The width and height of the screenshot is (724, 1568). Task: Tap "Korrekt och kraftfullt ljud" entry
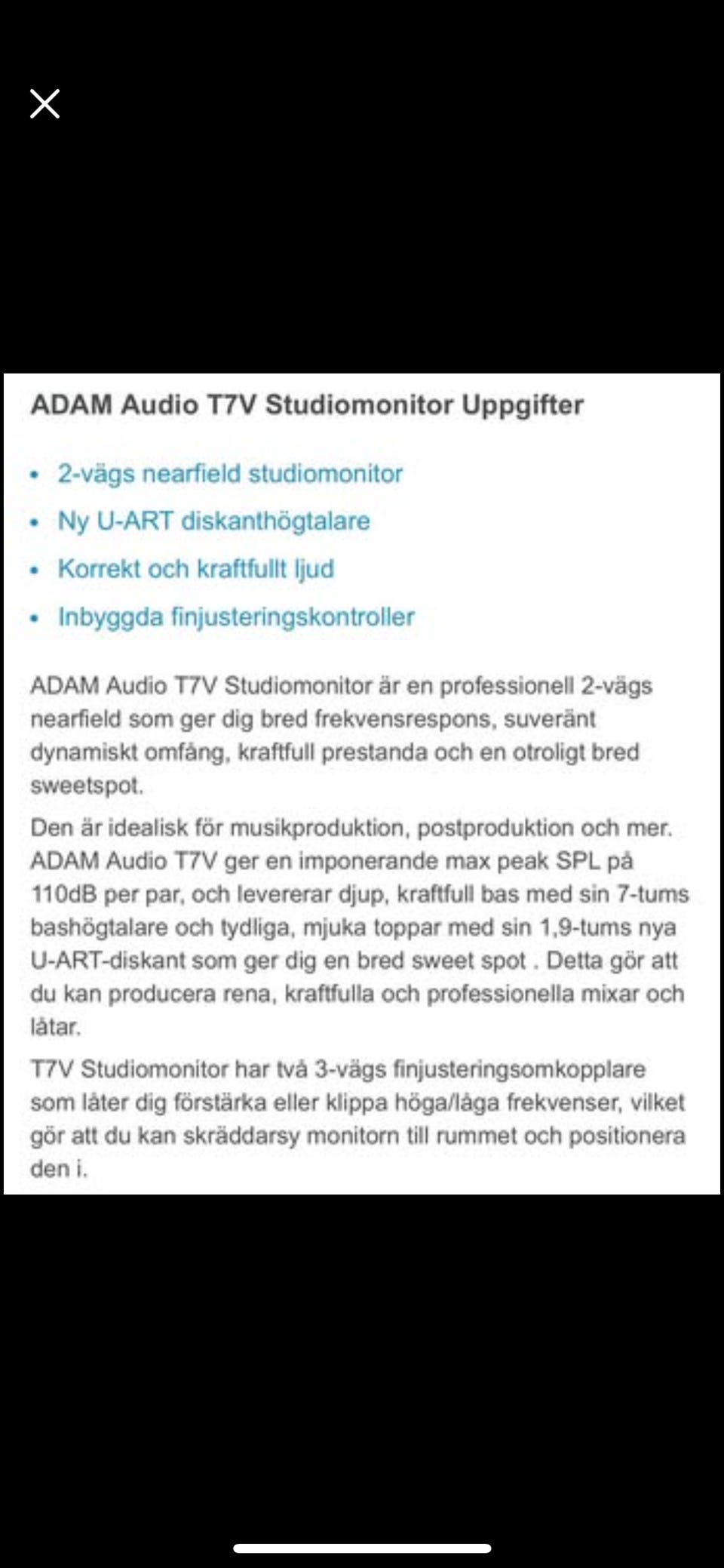197,570
